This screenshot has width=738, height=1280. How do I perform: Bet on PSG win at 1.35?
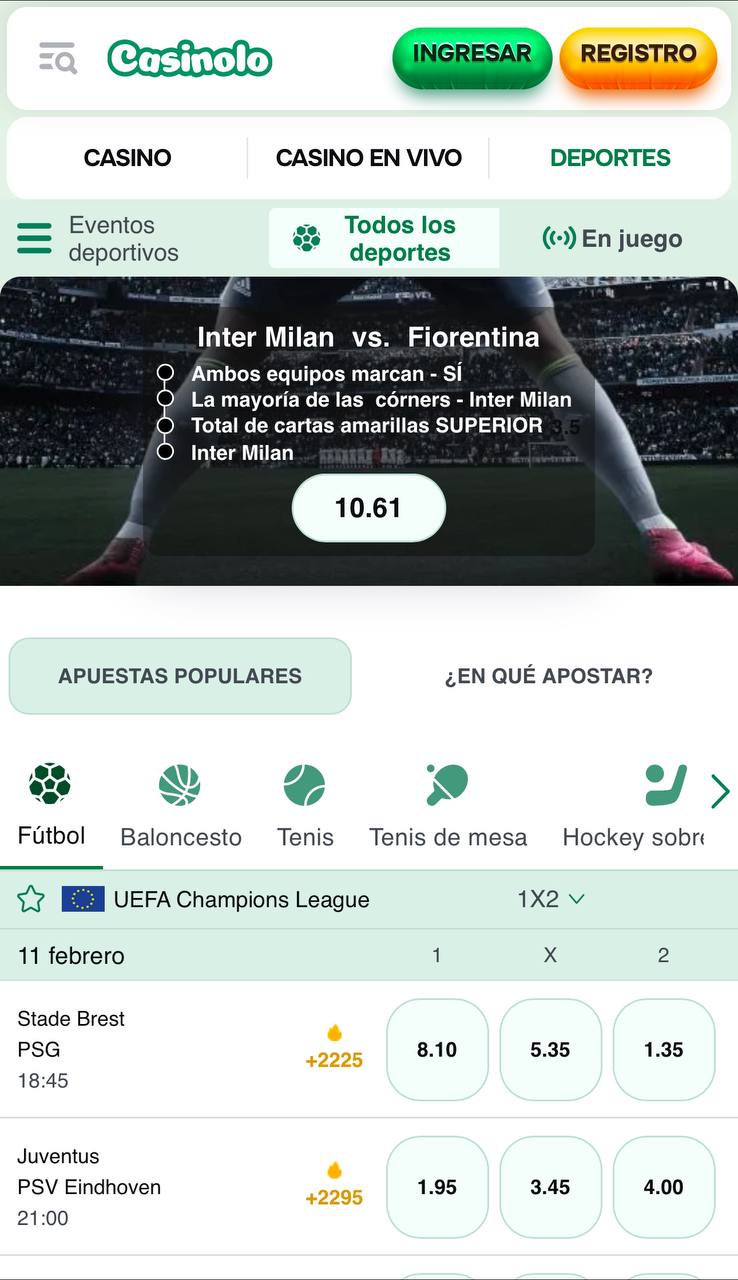tap(664, 1050)
